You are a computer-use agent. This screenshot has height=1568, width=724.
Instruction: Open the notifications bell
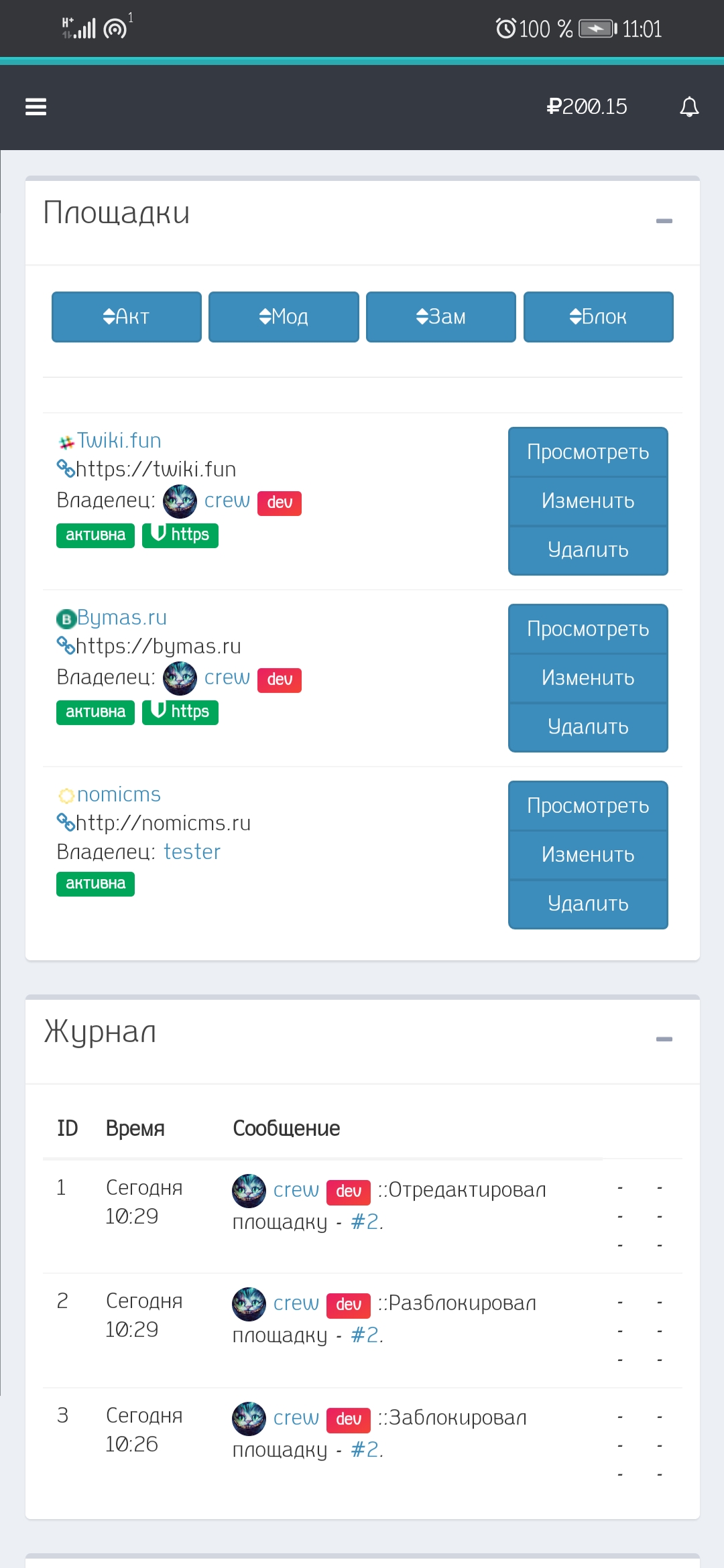(689, 107)
